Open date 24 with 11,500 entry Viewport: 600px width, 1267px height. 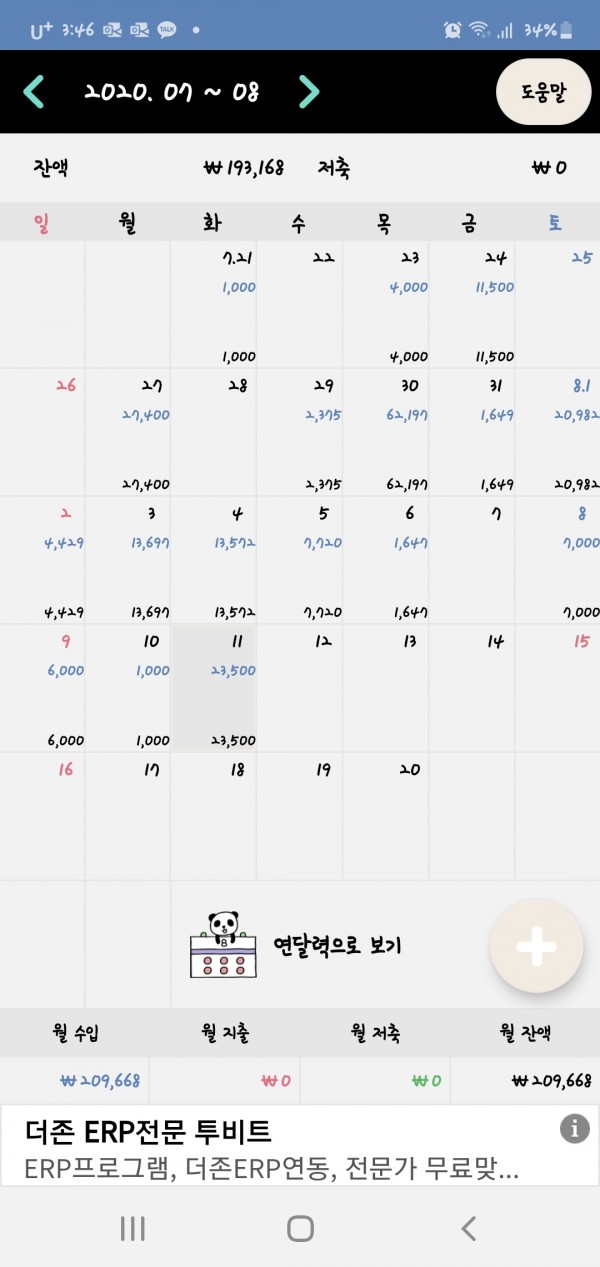coord(472,305)
